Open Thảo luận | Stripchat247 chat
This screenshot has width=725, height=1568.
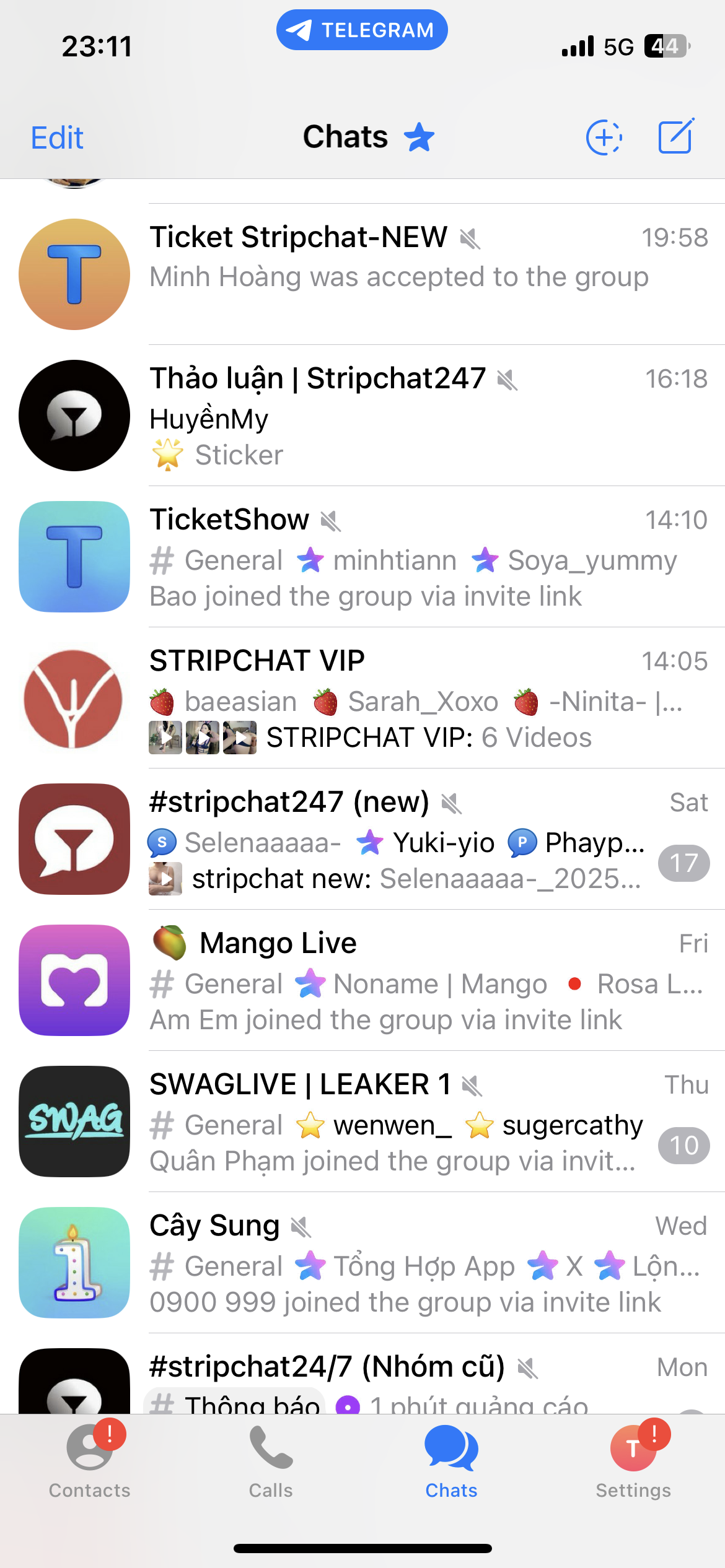click(362, 416)
